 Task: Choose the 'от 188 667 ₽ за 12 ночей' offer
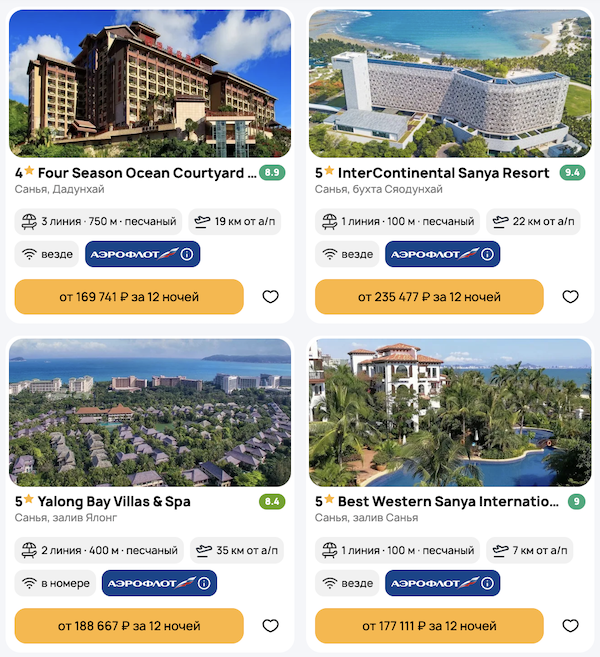[129, 626]
